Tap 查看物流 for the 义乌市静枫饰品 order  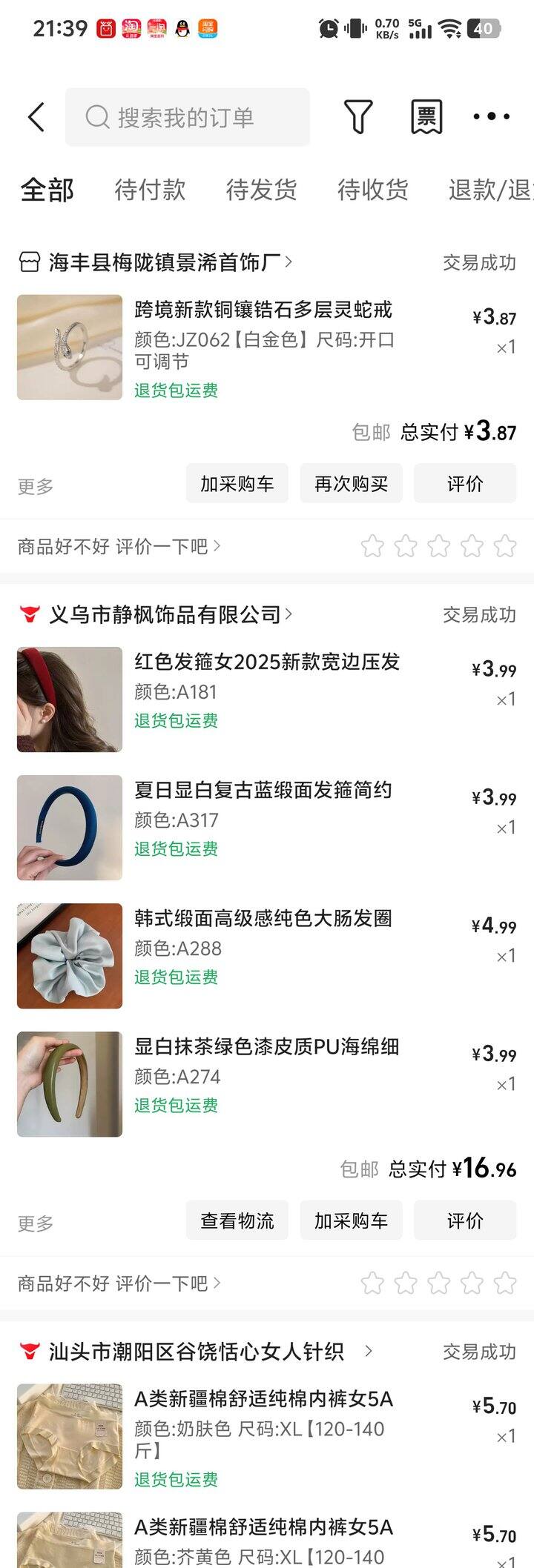click(x=237, y=1220)
